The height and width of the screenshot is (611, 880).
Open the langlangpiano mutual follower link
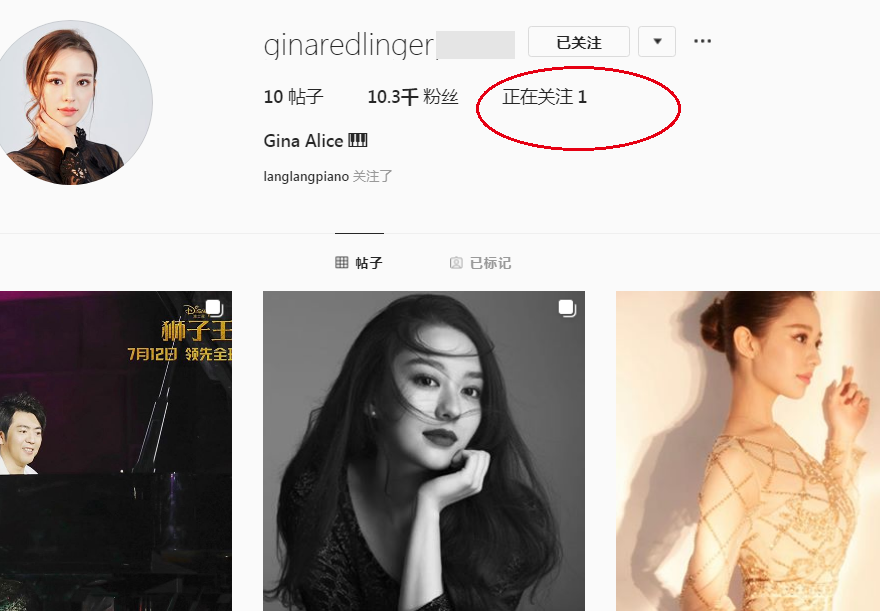tap(306, 177)
